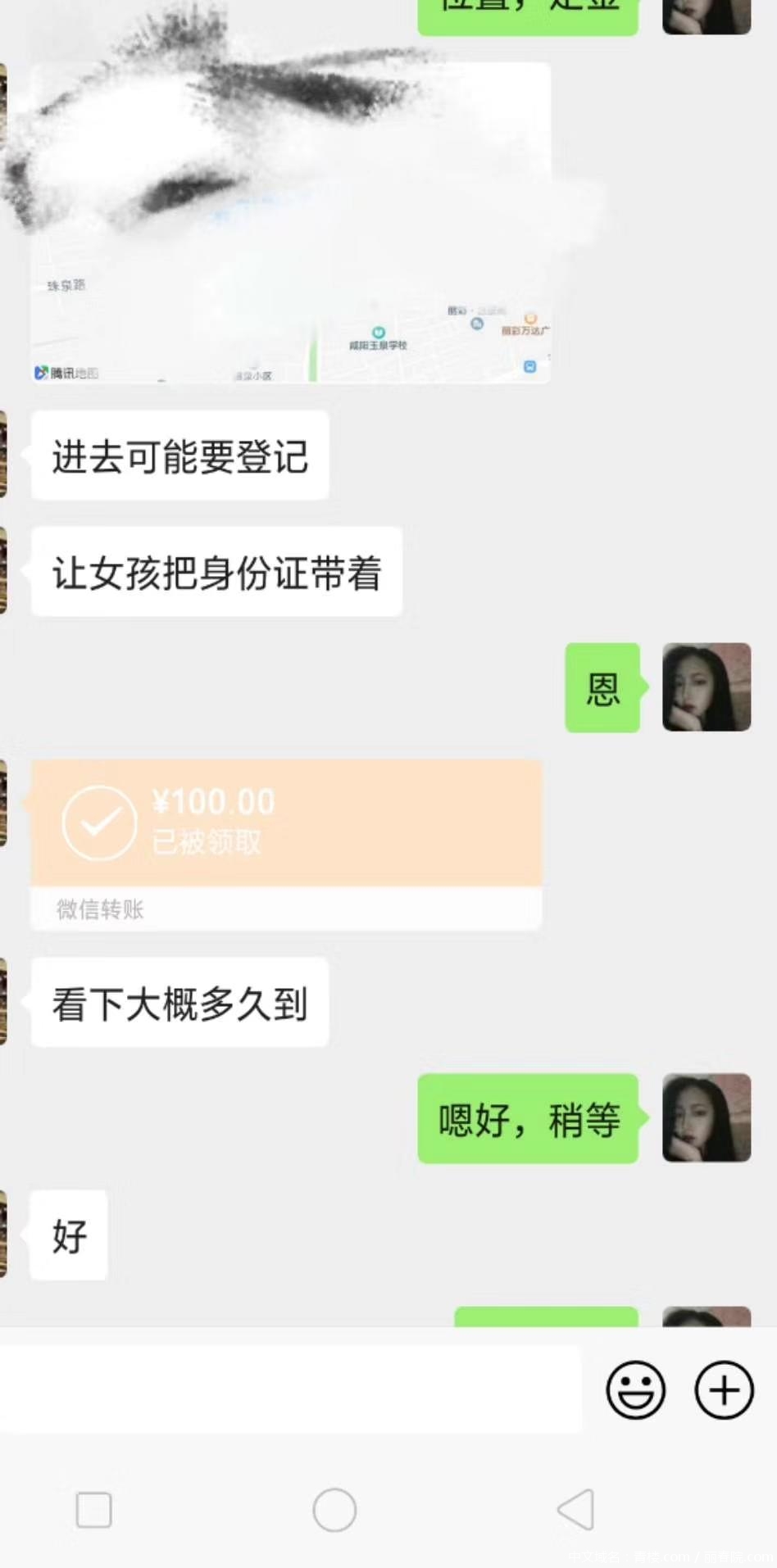This screenshot has height=1568, width=777.
Task: Open sender's avatar next to 恩 message
Action: click(x=707, y=687)
